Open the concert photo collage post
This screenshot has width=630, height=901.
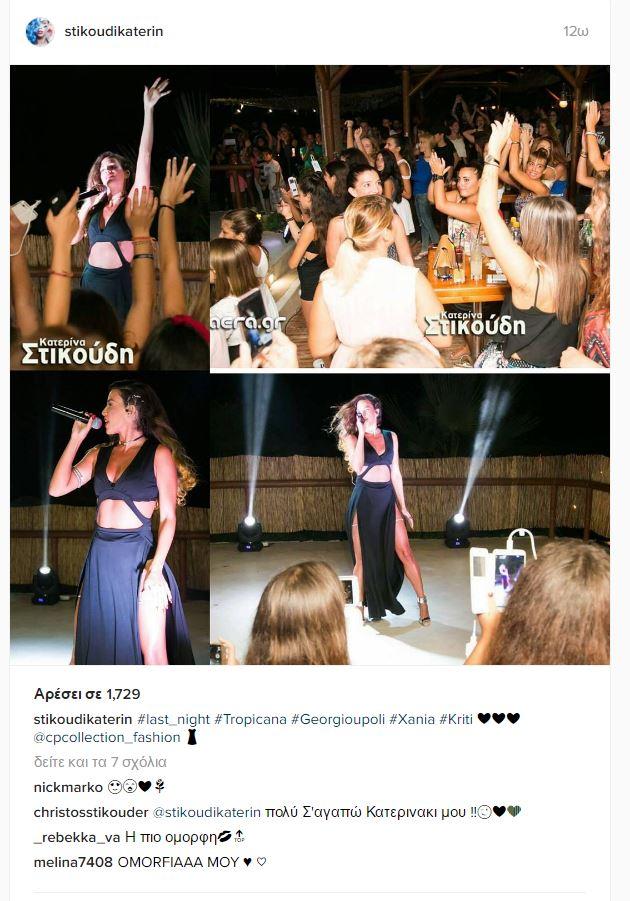coord(310,365)
